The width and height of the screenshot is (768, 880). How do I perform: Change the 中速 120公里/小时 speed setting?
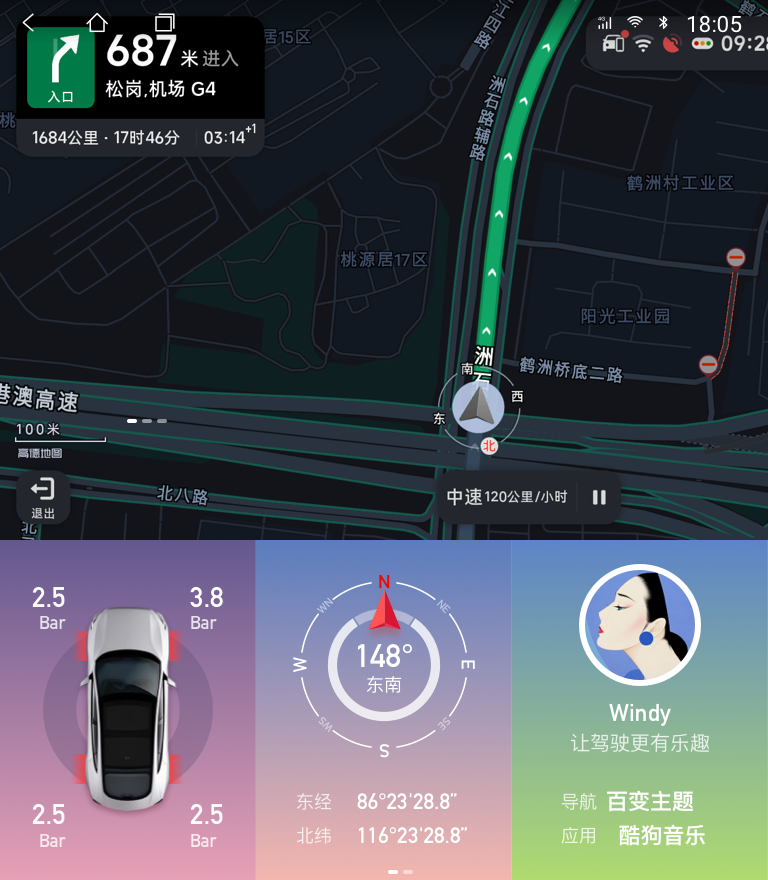(x=507, y=497)
